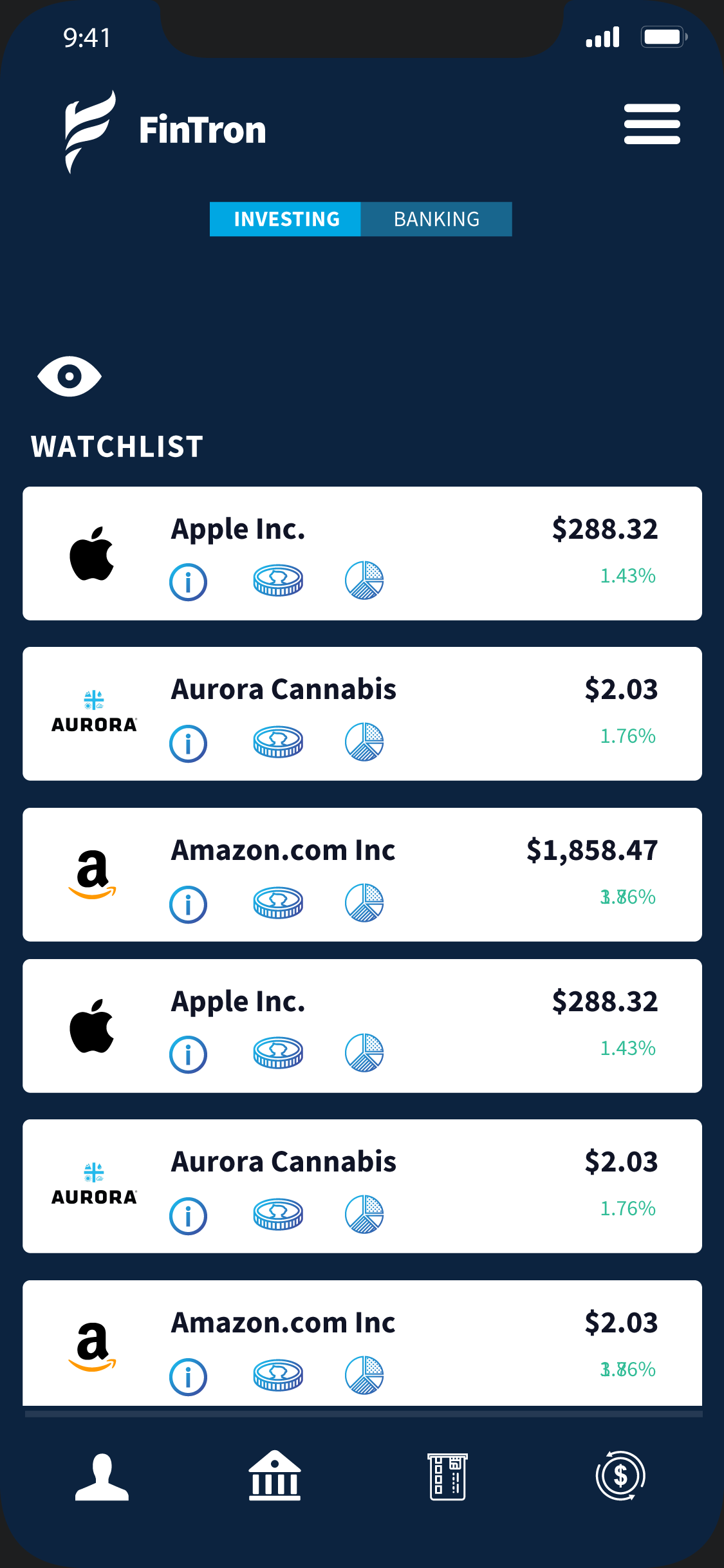Open the hamburger menu

652,124
